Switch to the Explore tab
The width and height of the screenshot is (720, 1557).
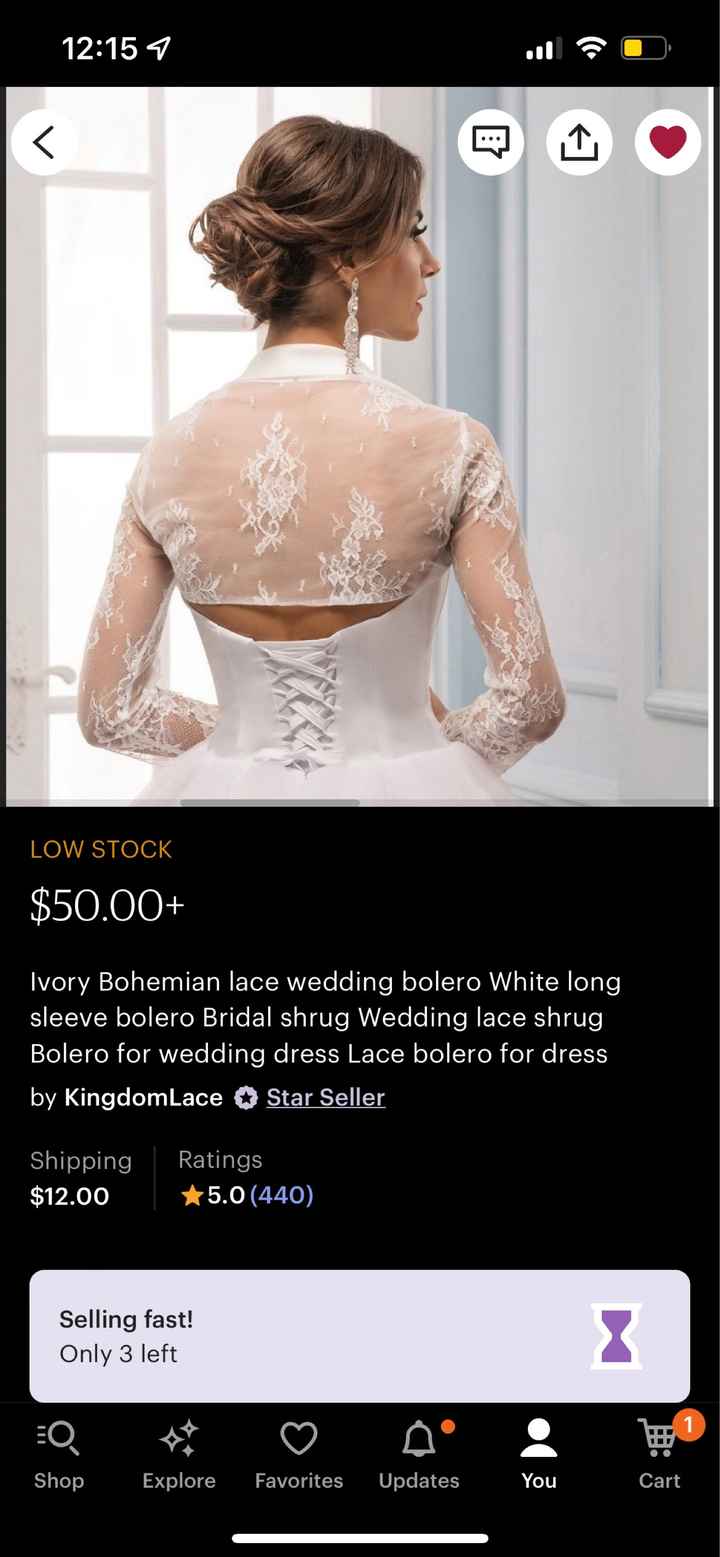click(x=179, y=1455)
